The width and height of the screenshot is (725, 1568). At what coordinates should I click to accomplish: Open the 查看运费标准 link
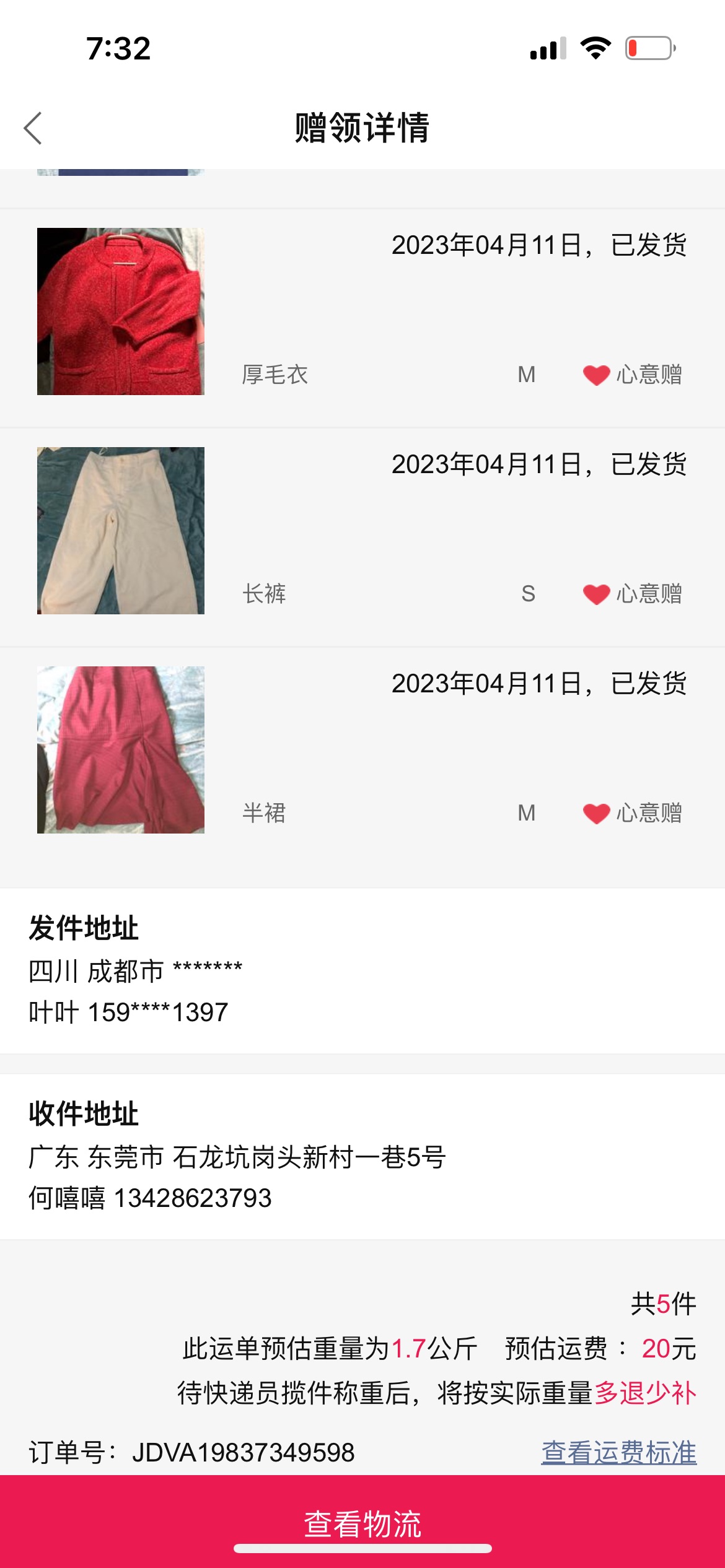point(618,1452)
